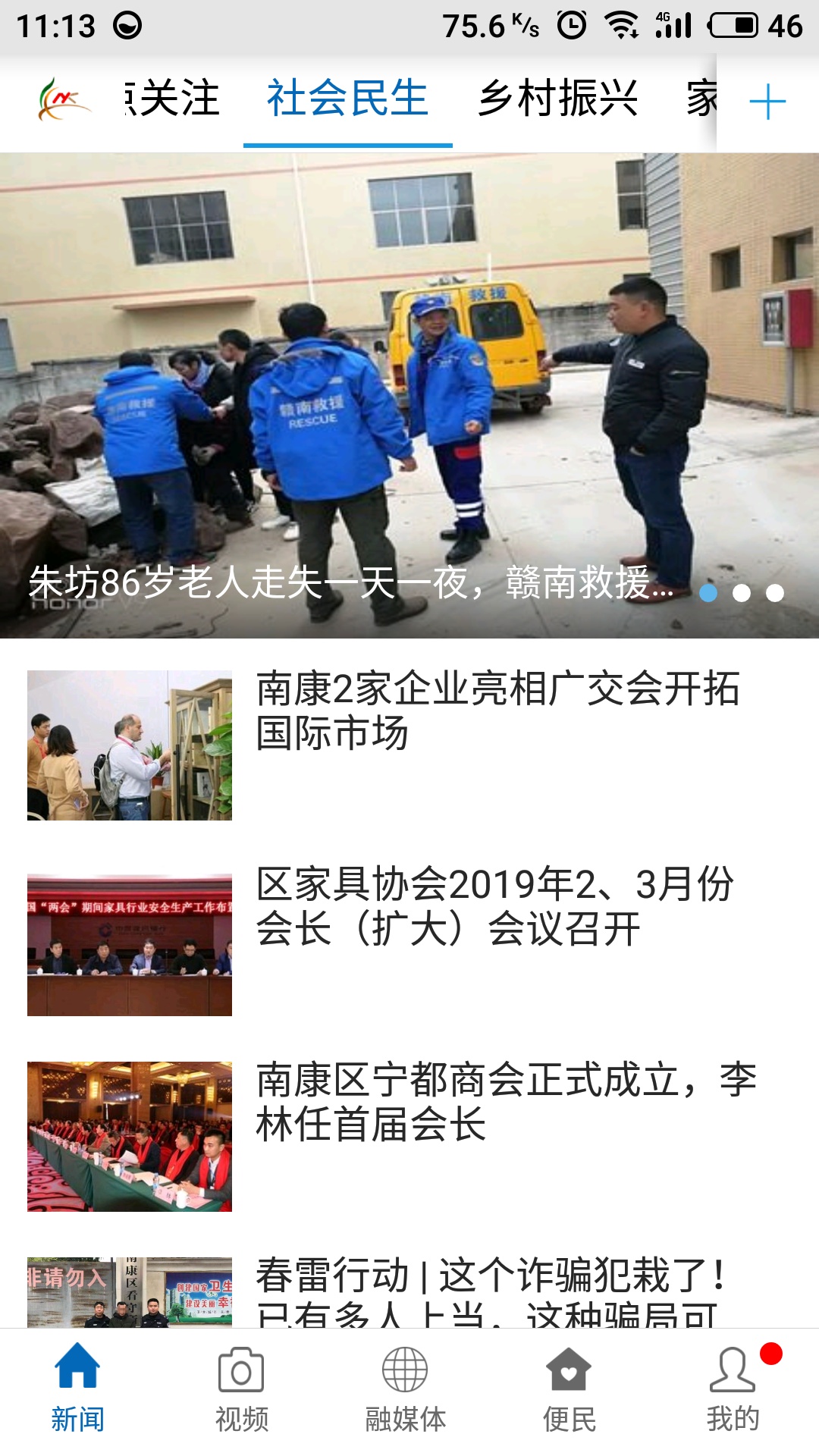Open the 新闻 home tab icon

(76, 1374)
